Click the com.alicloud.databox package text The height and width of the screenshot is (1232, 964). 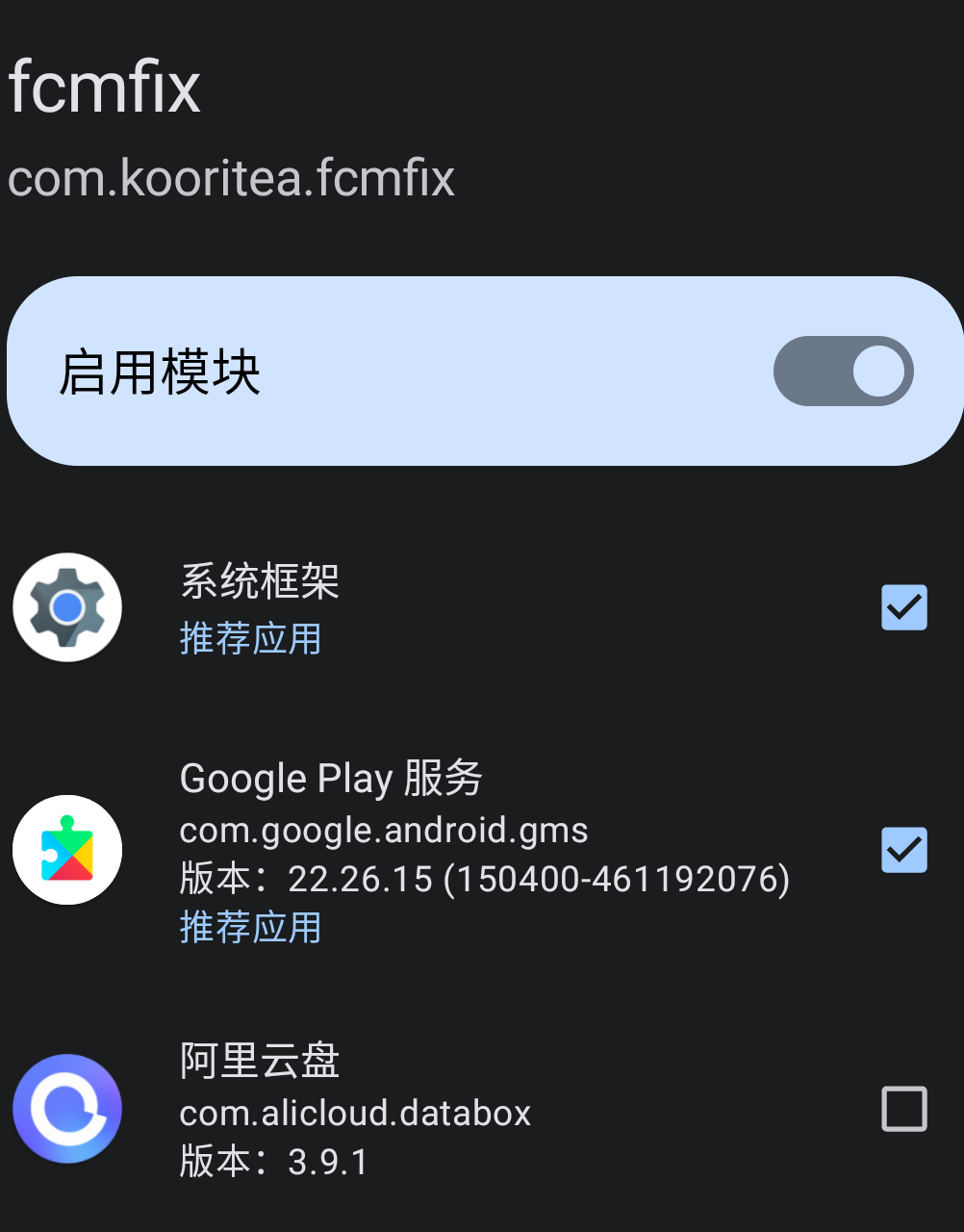355,1113
